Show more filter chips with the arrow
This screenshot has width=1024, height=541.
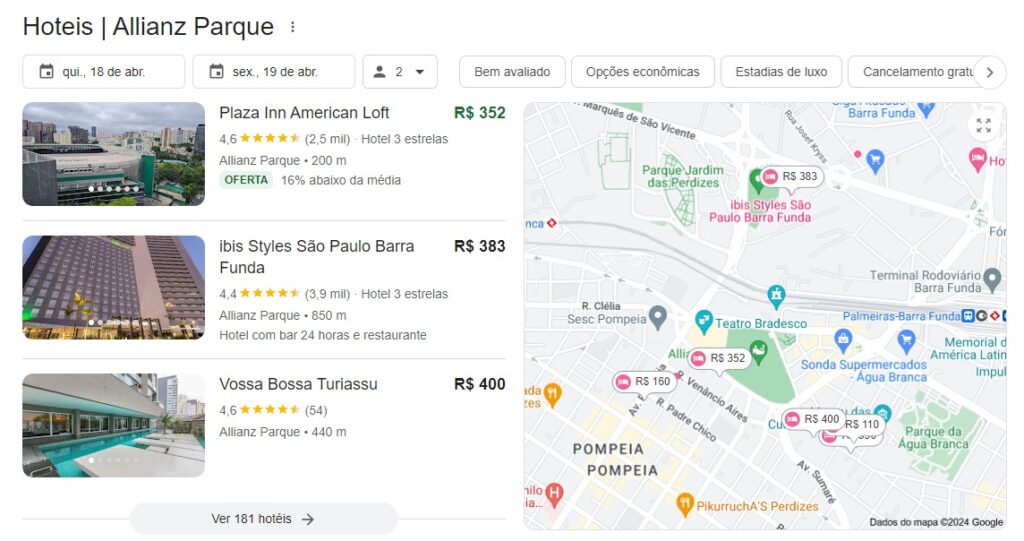989,72
